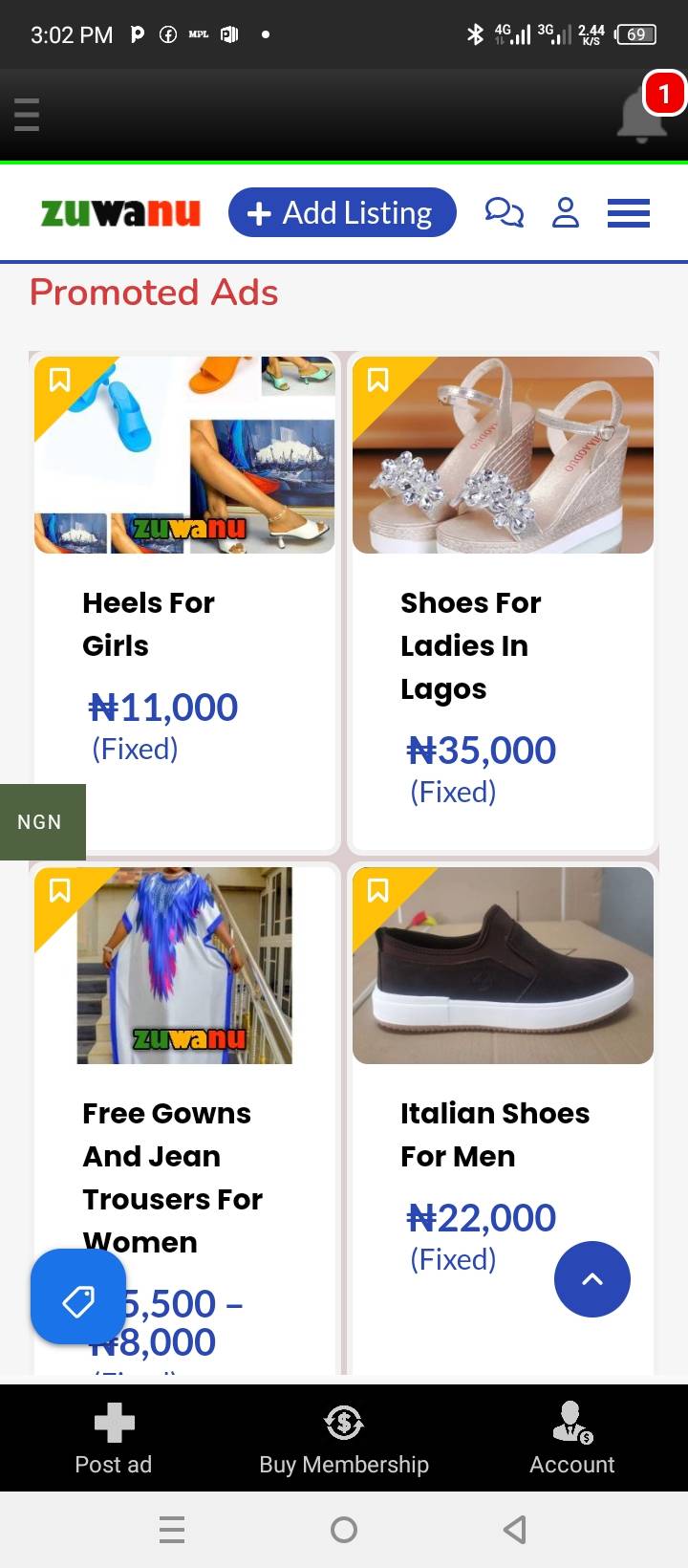Open the NGN currency selector
This screenshot has width=688, height=1568.
(x=42, y=822)
